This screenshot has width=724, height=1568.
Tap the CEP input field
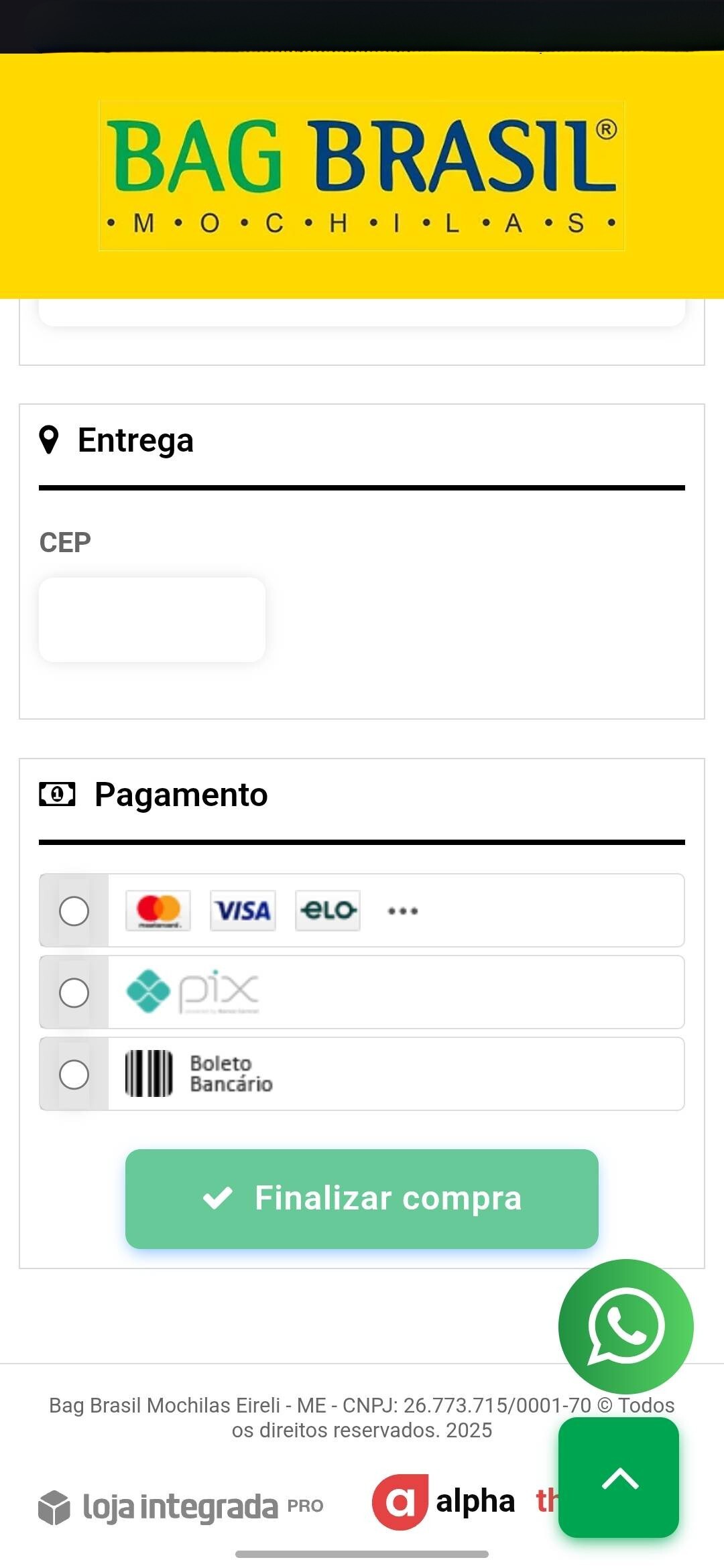[x=152, y=620]
